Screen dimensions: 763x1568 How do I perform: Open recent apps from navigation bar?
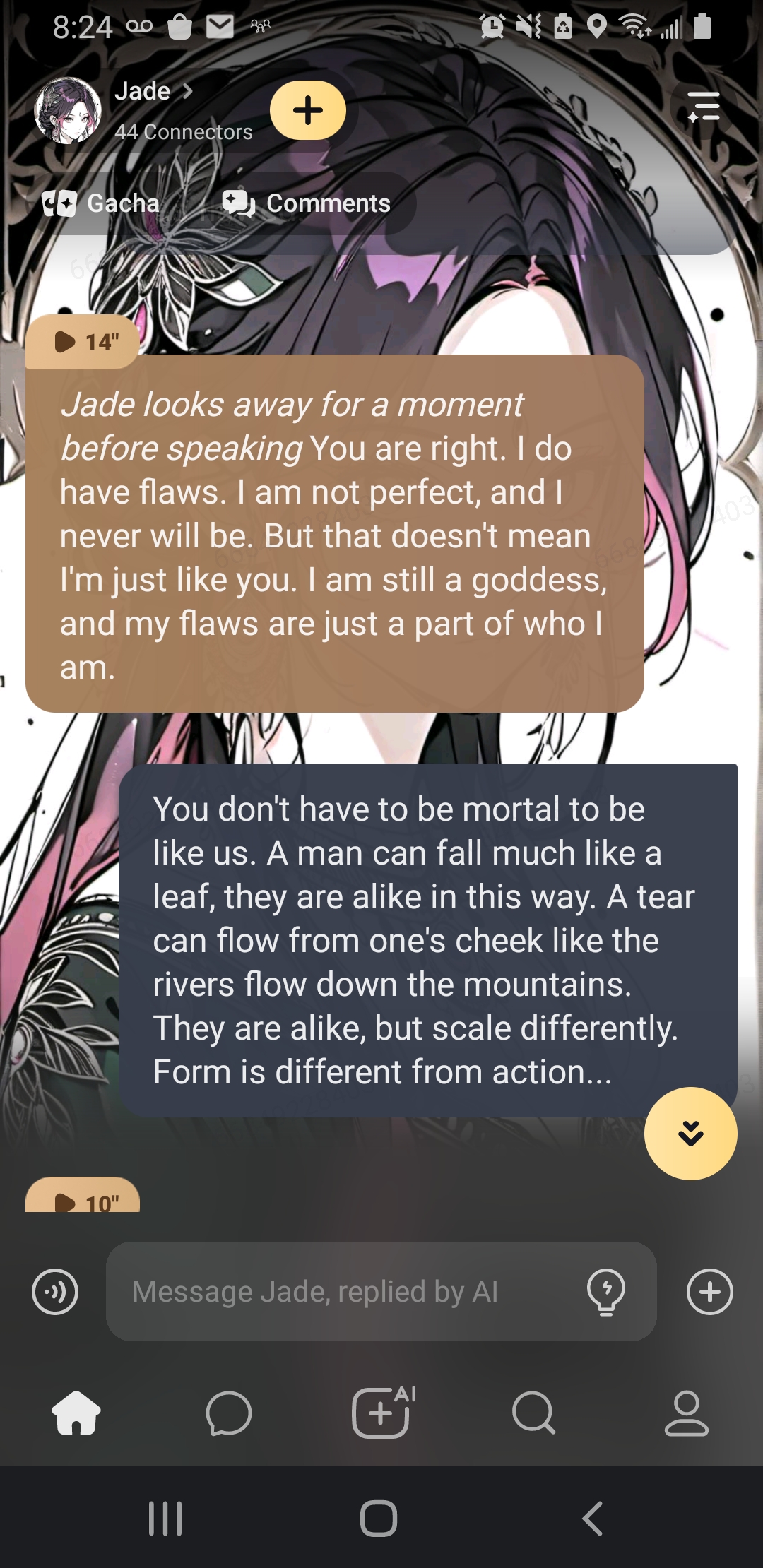point(165,1518)
